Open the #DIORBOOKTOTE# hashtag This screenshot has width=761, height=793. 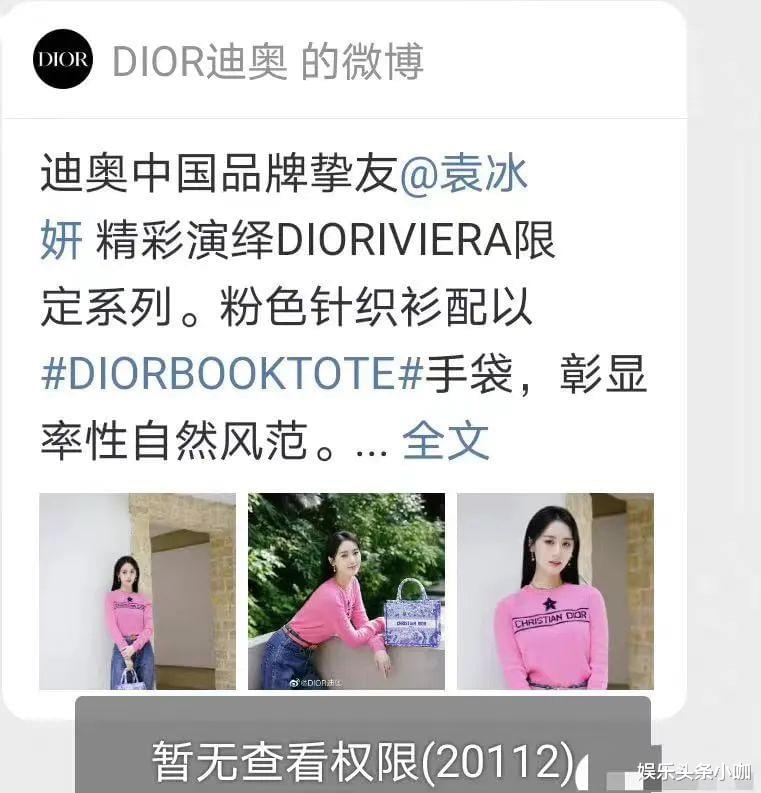232,375
